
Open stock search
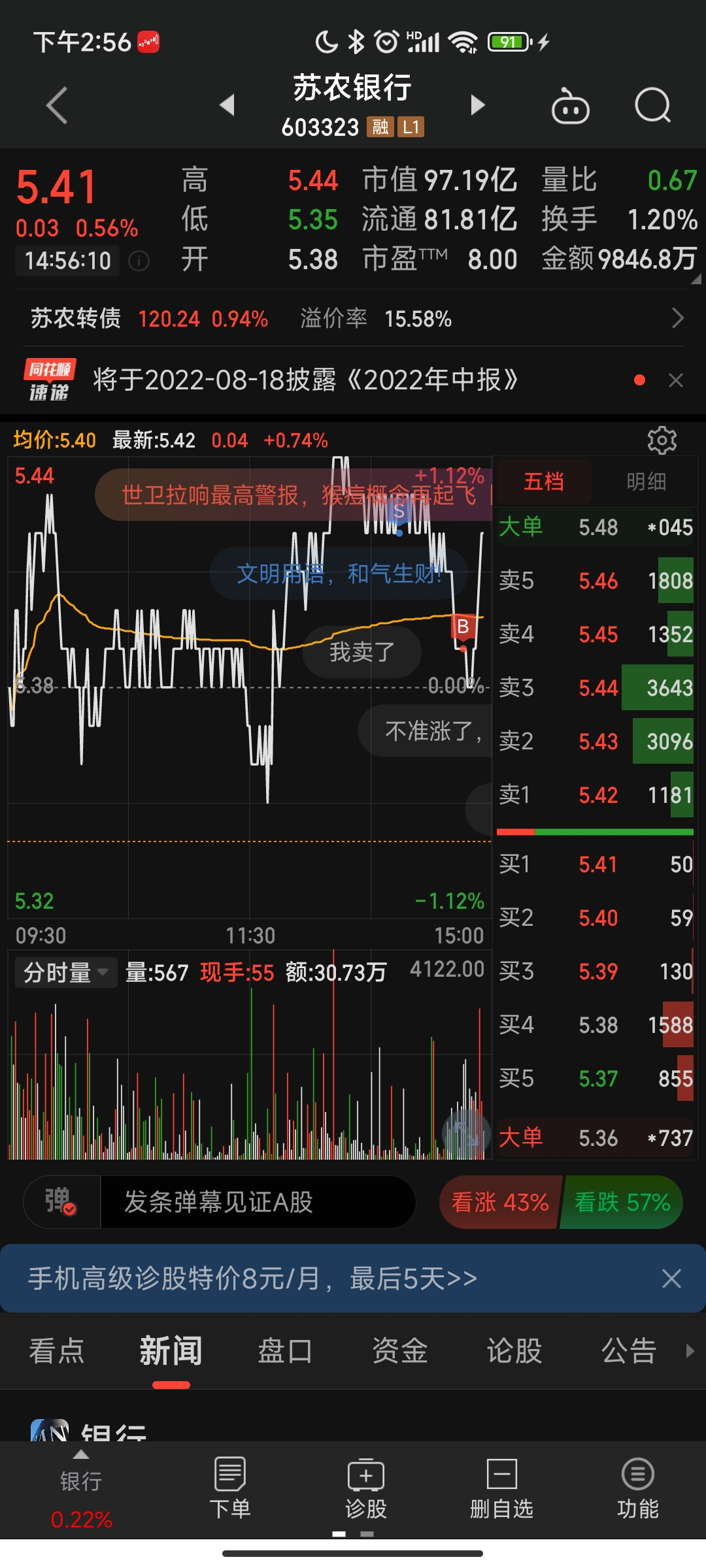pos(652,105)
